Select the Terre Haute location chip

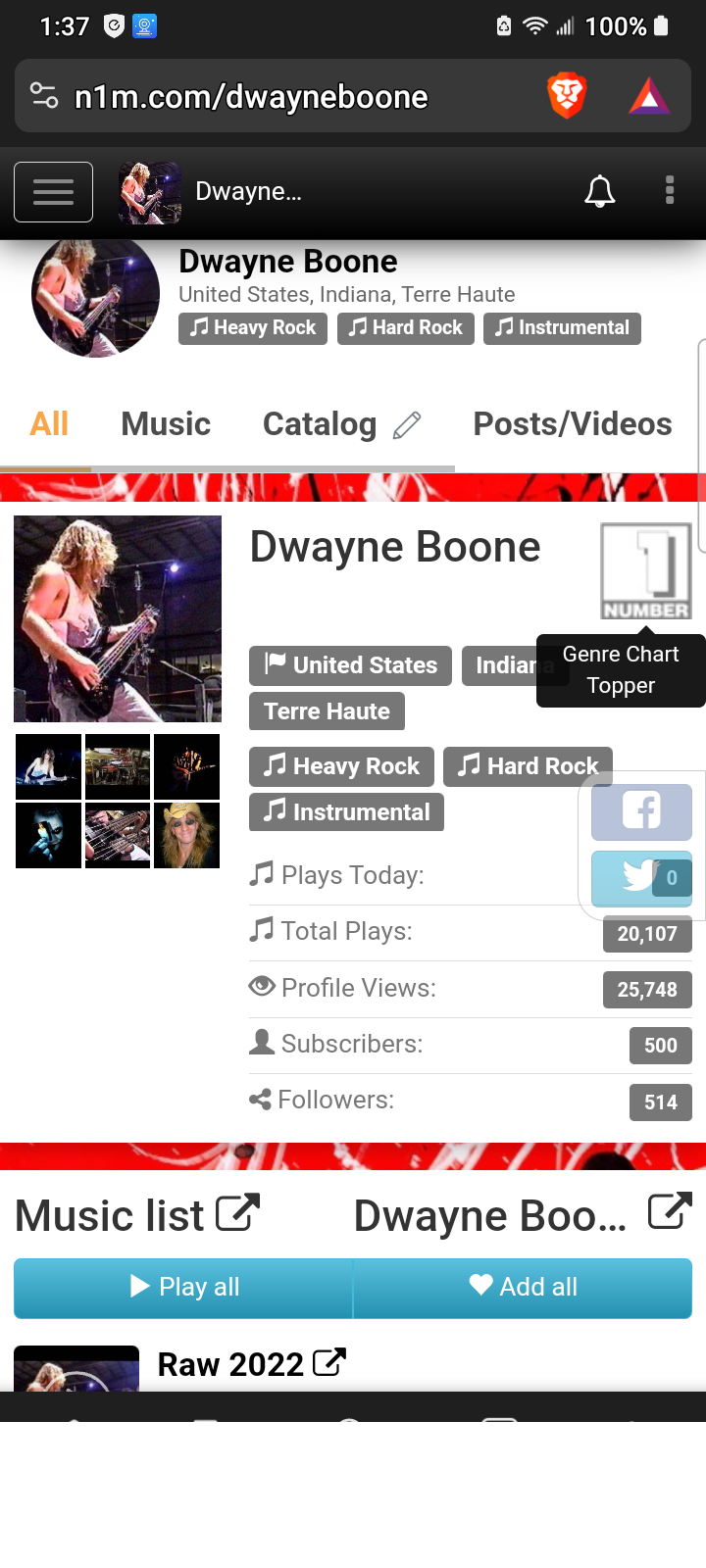pos(327,711)
